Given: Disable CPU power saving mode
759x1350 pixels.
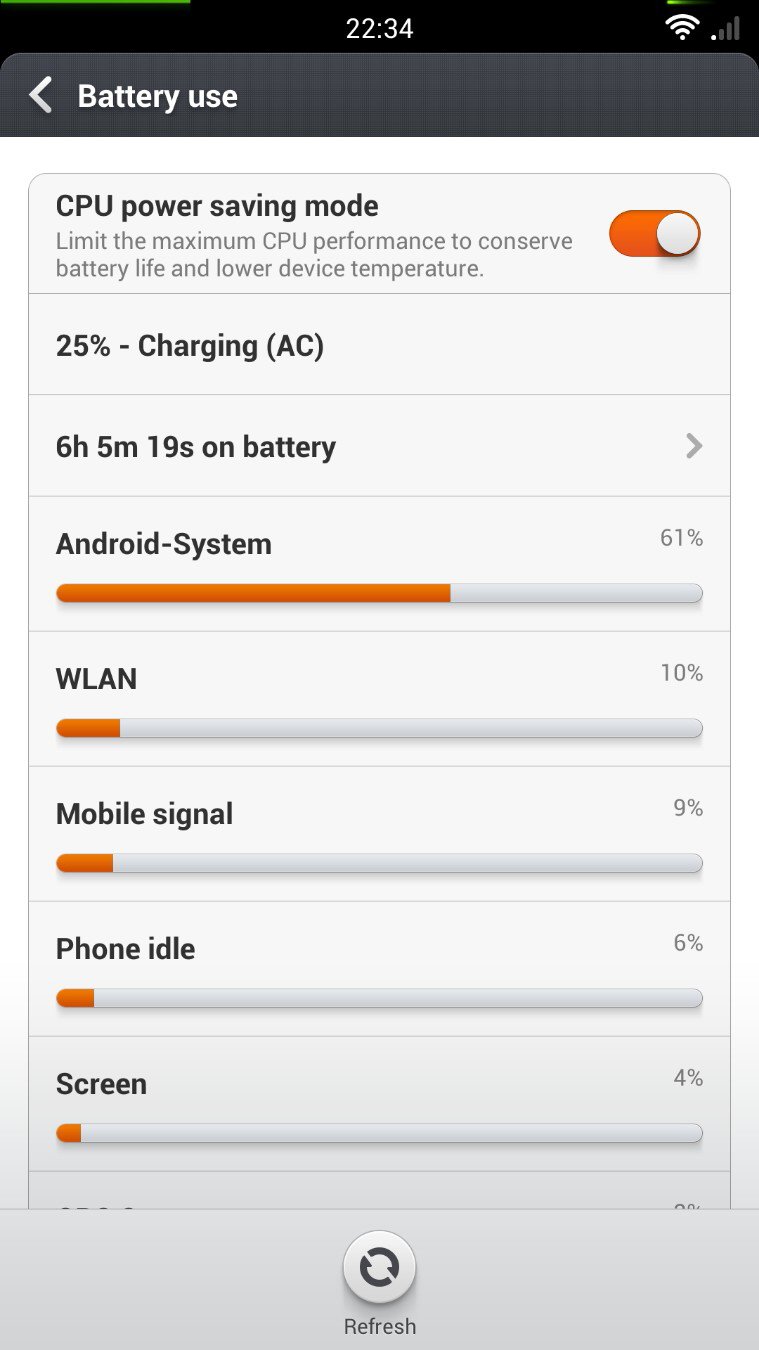Looking at the screenshot, I should [654, 234].
